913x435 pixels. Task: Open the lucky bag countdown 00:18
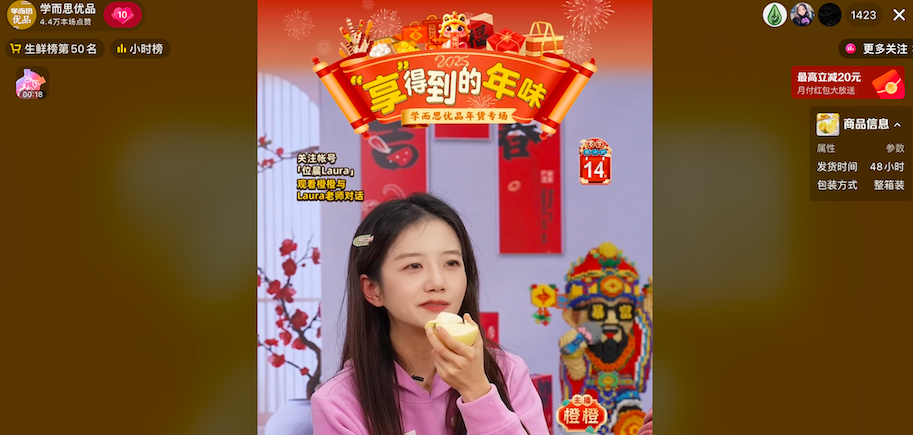pyautogui.click(x=31, y=83)
